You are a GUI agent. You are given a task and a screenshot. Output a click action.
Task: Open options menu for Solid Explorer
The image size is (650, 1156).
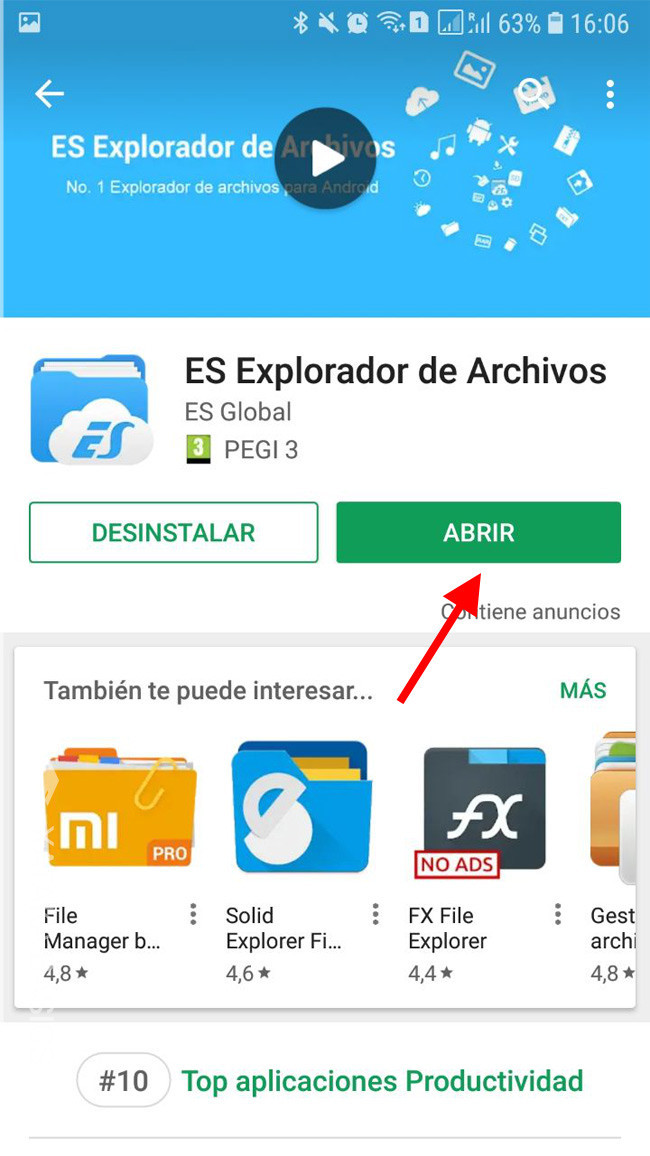point(376,914)
